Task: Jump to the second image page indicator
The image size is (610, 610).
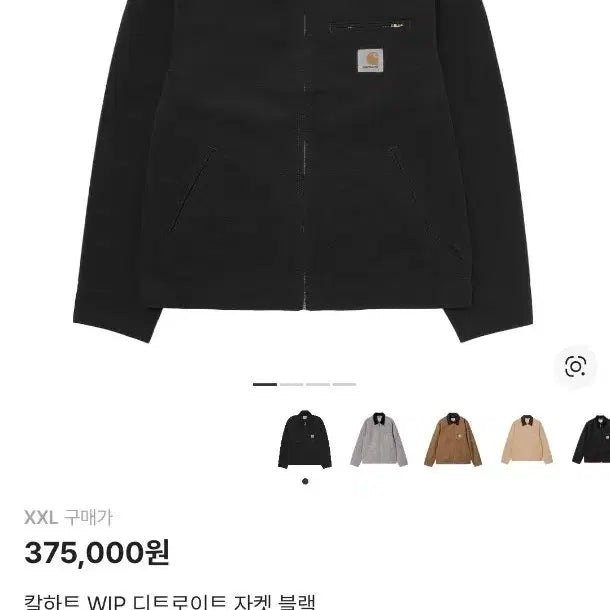Action: point(291,384)
